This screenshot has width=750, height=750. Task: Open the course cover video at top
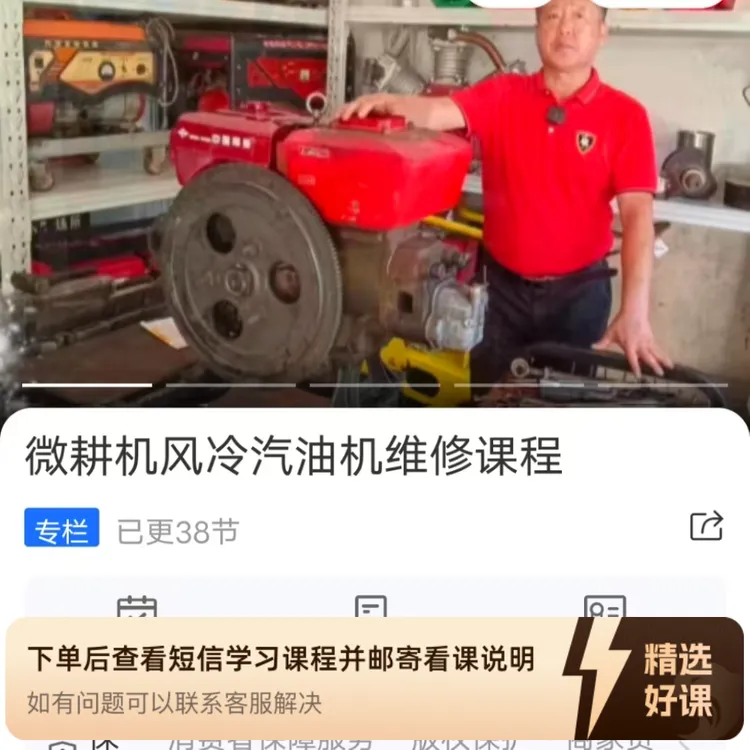coord(375,203)
